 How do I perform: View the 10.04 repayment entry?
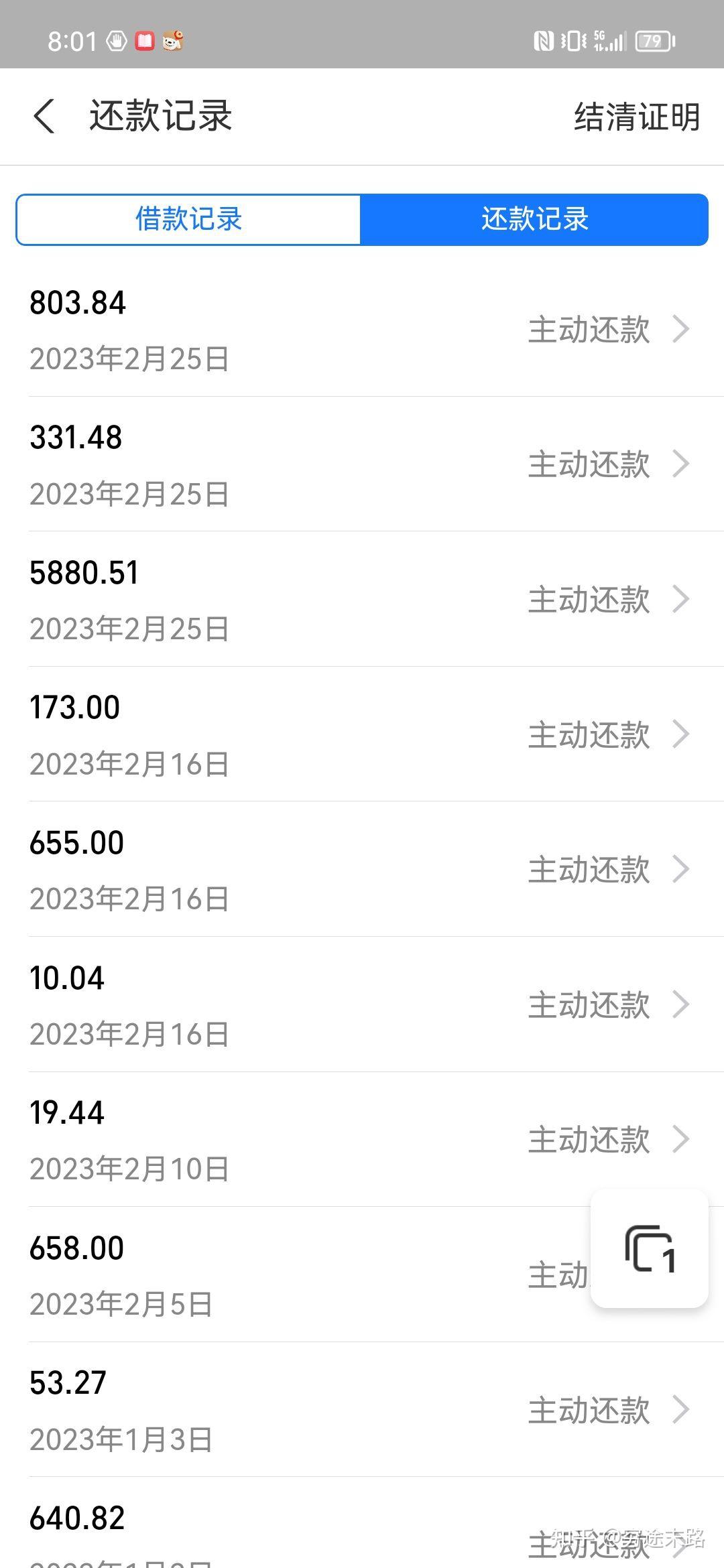(x=362, y=1004)
